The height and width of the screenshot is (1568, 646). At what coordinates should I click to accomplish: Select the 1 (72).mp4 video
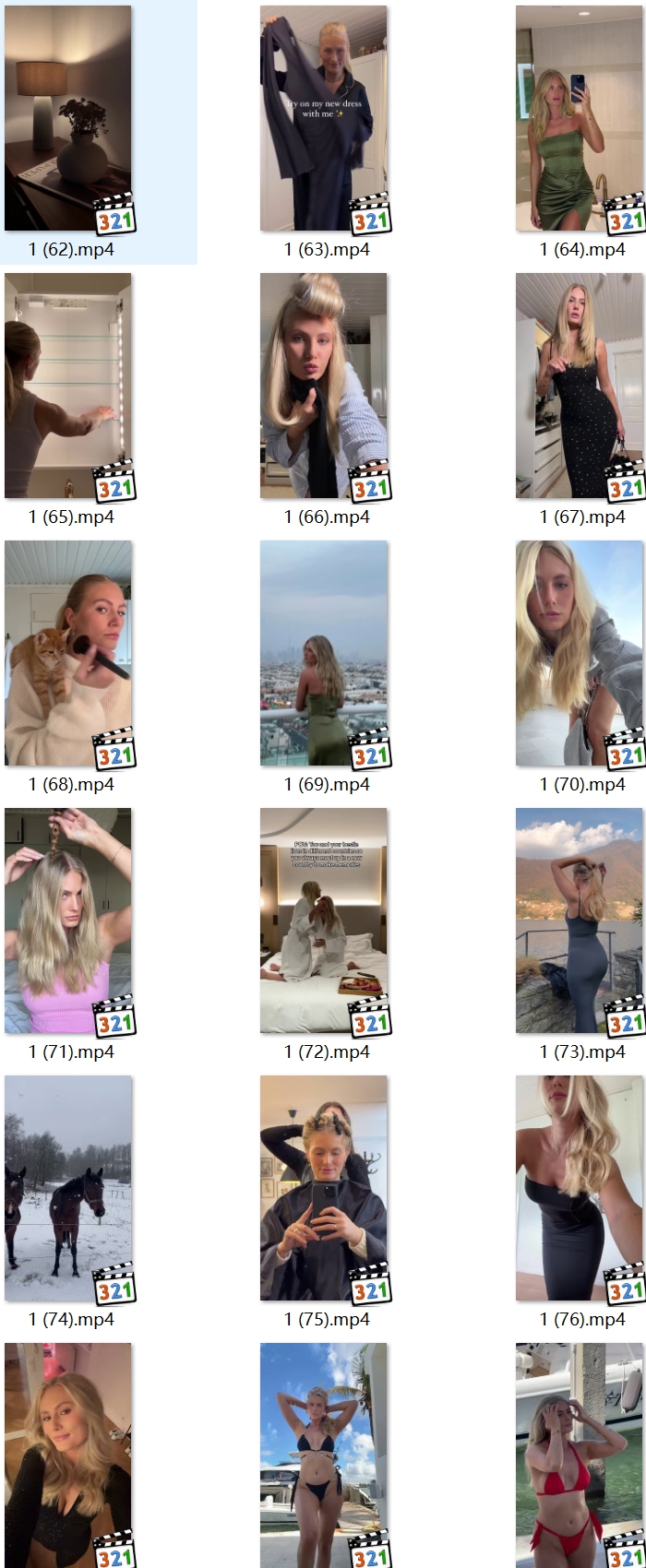tap(324, 921)
